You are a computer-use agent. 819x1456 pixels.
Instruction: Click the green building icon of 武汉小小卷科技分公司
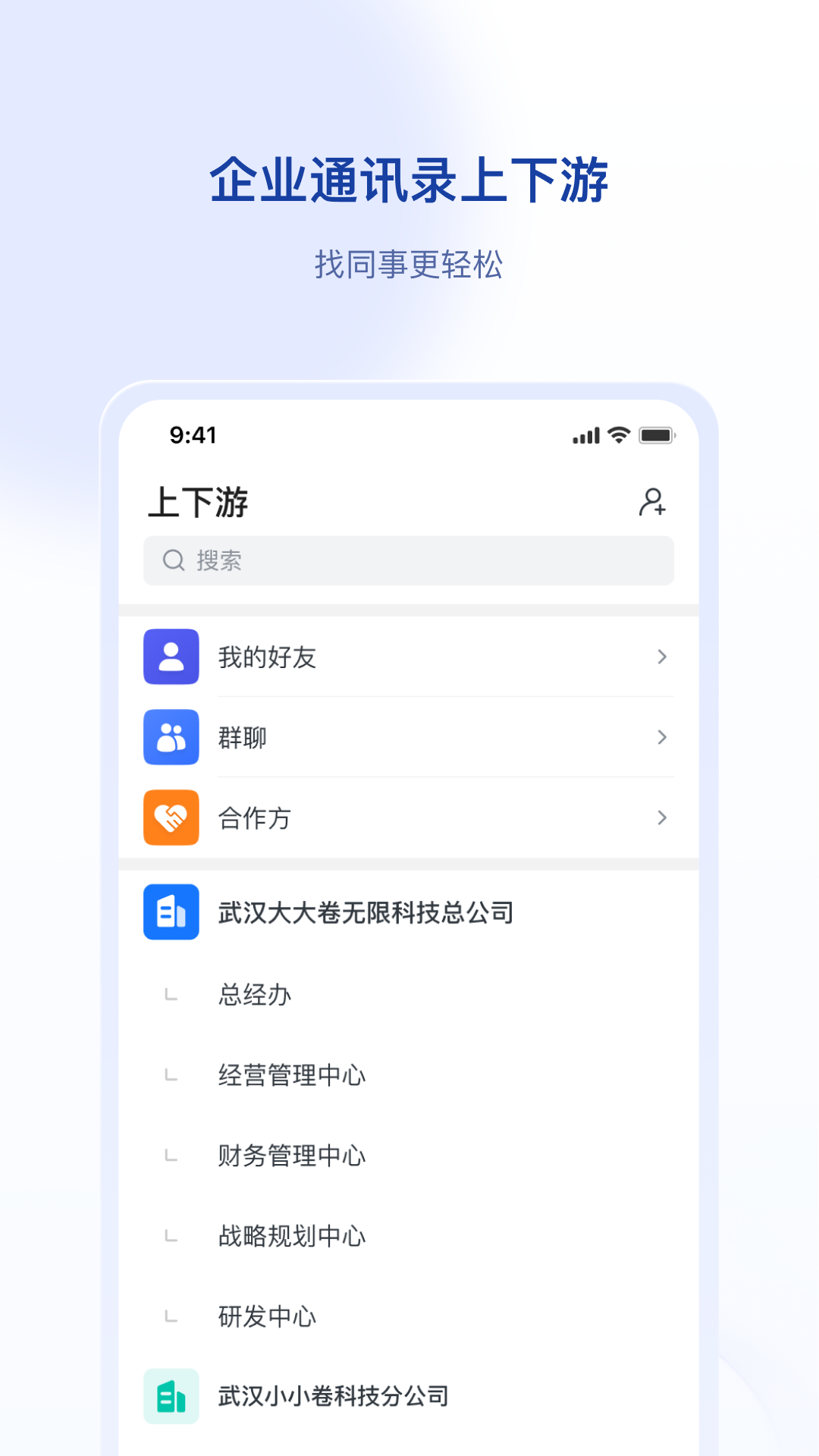[x=171, y=1395]
